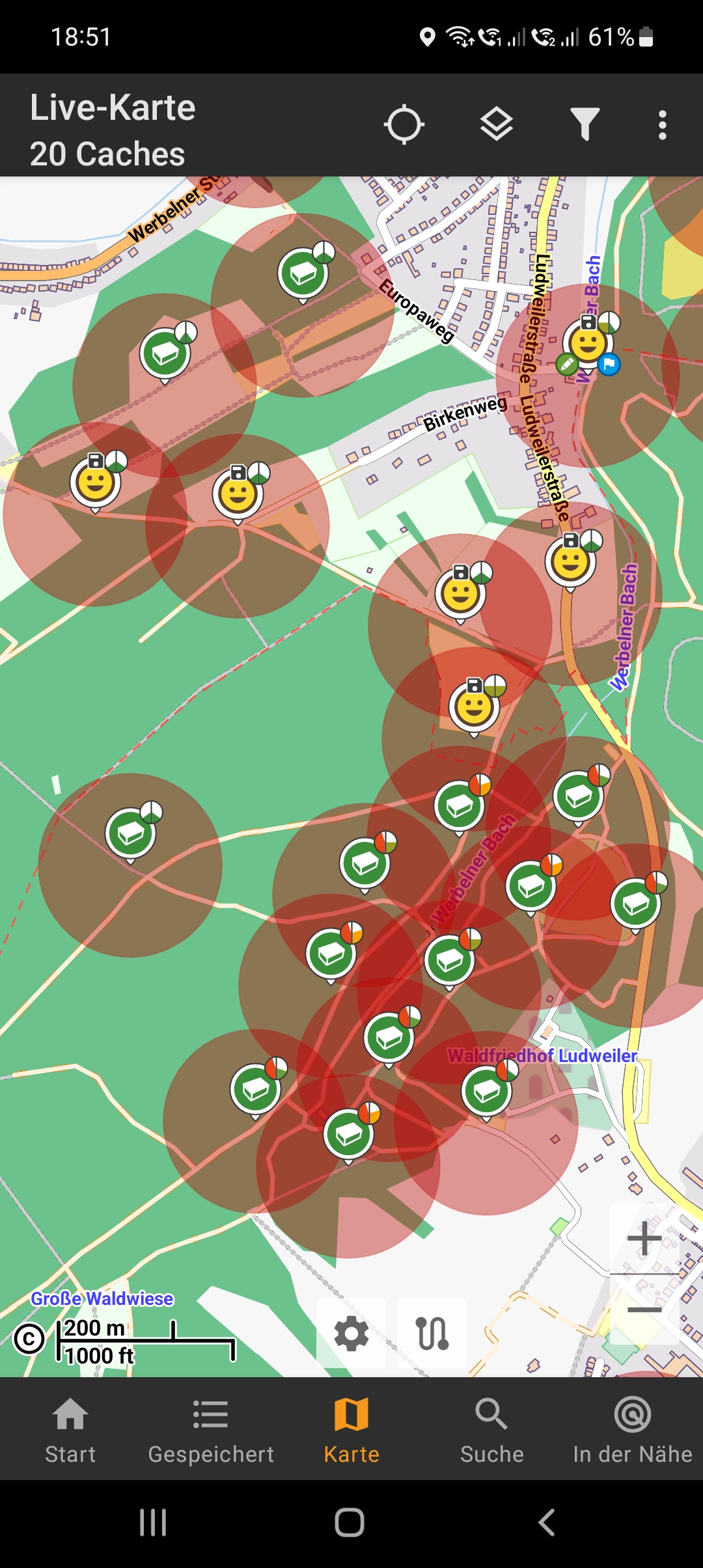Switch to the Gespeichert tab
Screen dimensions: 703x1568
(x=211, y=1429)
